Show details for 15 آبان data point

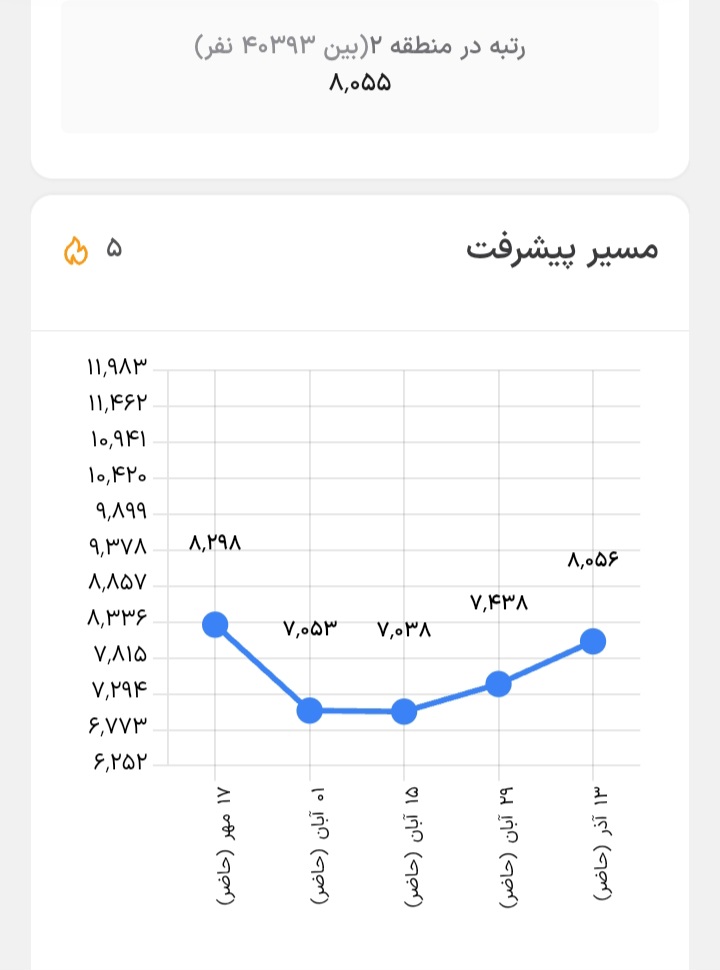(x=404, y=712)
